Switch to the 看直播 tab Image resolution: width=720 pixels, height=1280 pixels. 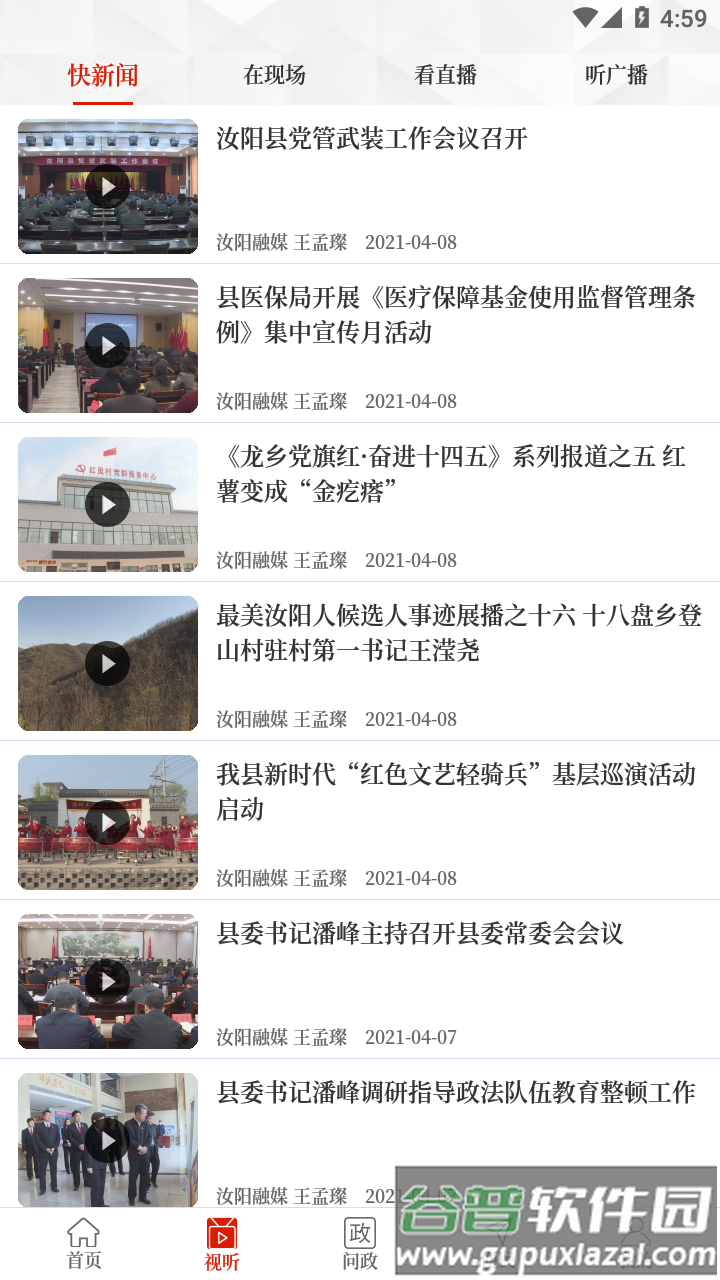click(445, 75)
